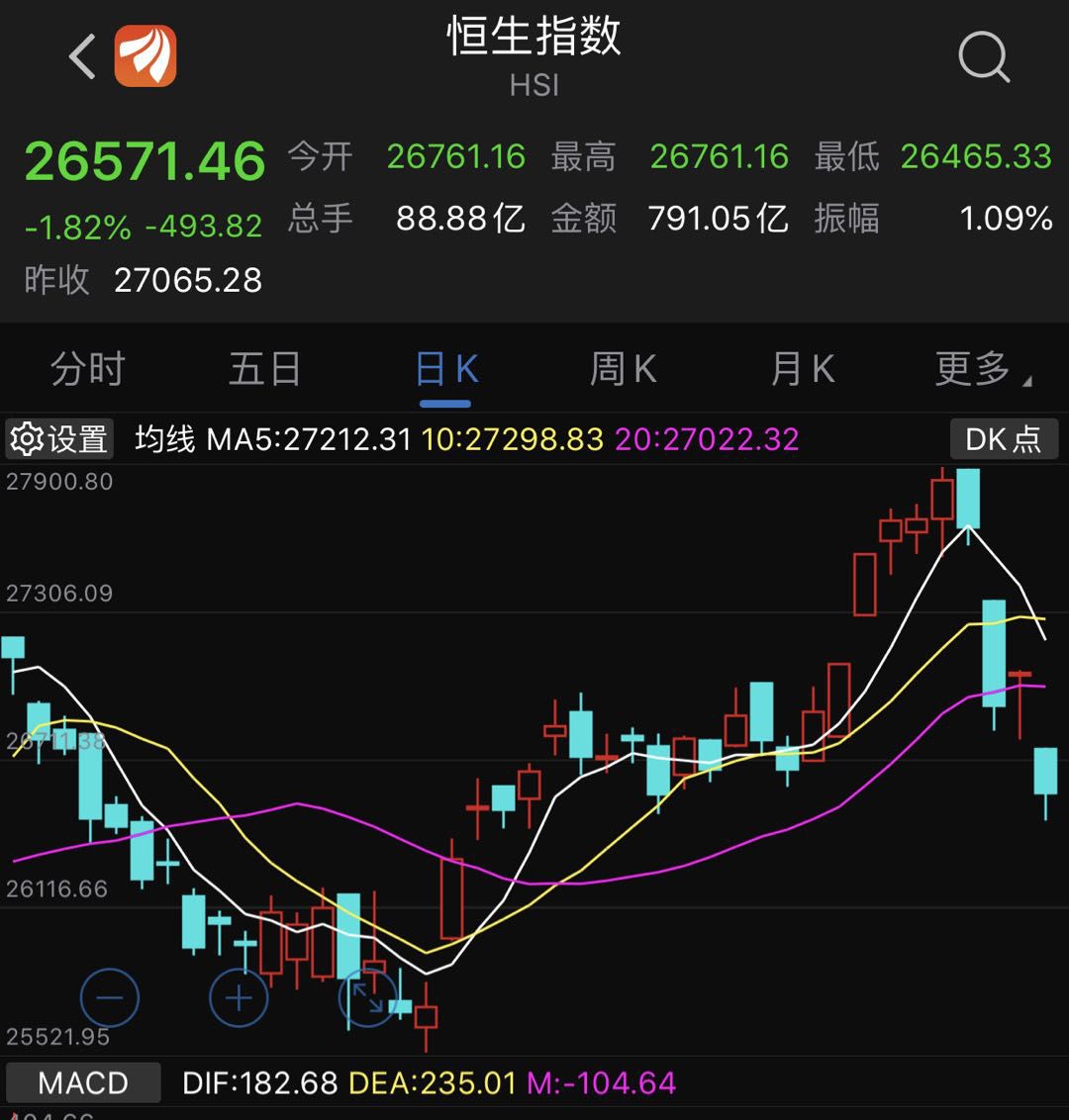The image size is (1069, 1120).
Task: Tap the current price 26571.46 display
Action: pyautogui.click(x=145, y=160)
